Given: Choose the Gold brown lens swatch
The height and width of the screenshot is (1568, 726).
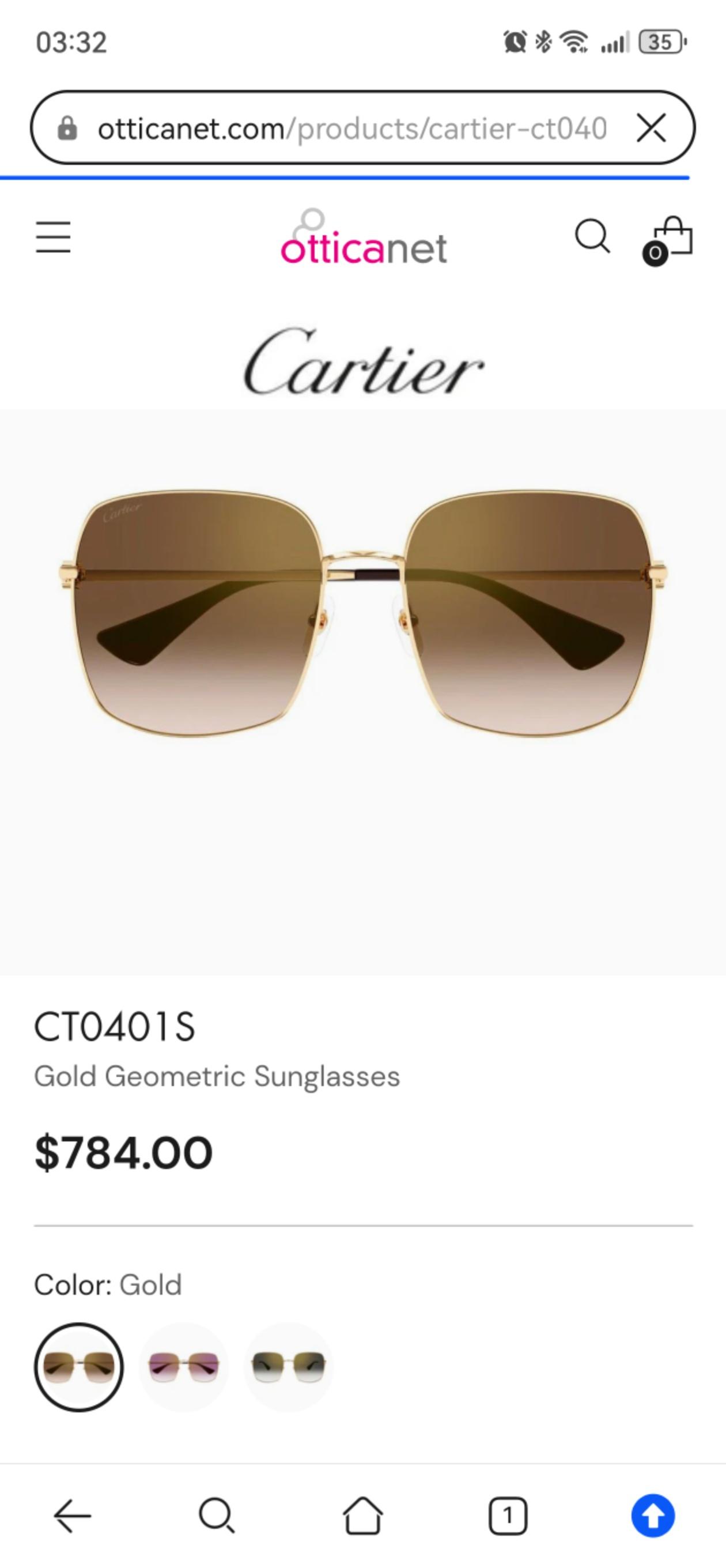Looking at the screenshot, I should [x=78, y=1366].
